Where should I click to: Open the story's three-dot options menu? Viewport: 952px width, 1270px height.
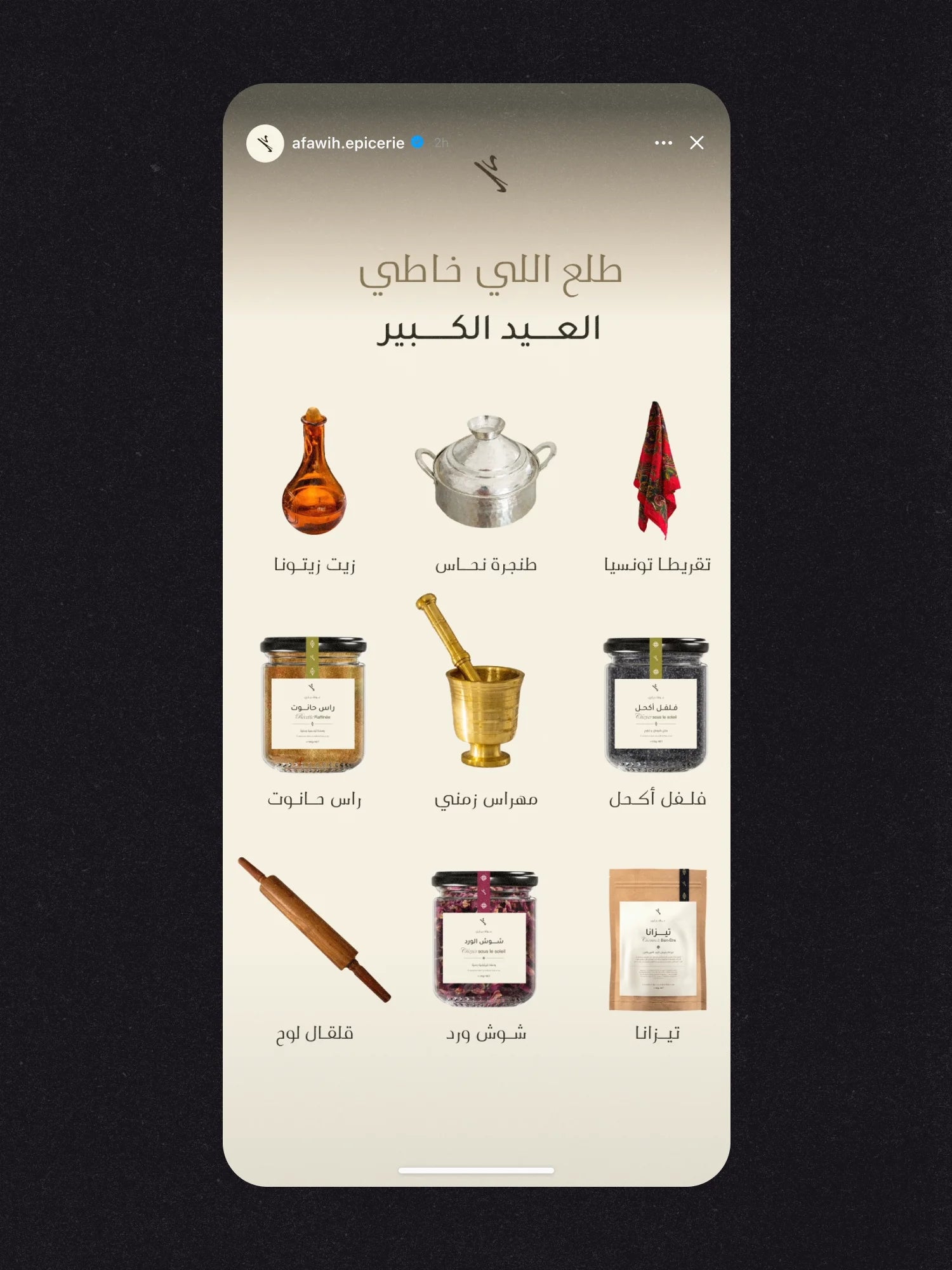(x=663, y=143)
